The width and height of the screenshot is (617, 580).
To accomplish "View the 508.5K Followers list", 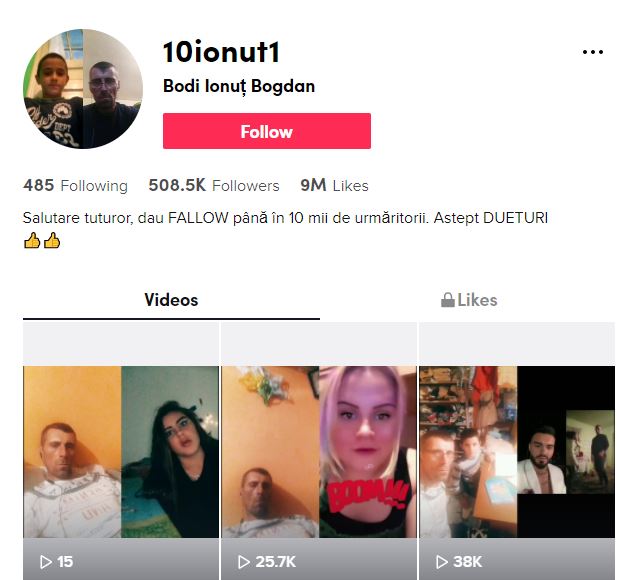I will [213, 185].
